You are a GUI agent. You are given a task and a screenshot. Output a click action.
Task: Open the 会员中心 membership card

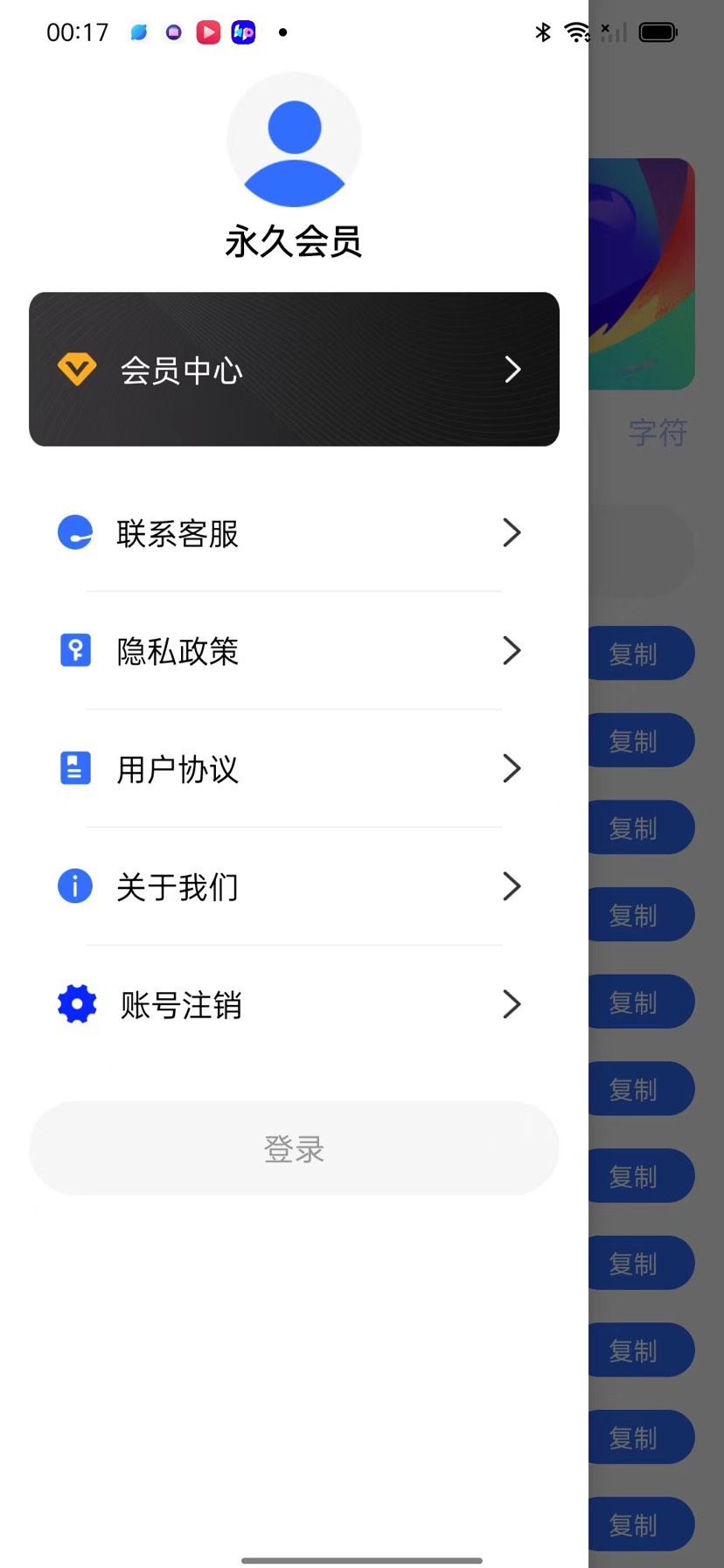(294, 370)
